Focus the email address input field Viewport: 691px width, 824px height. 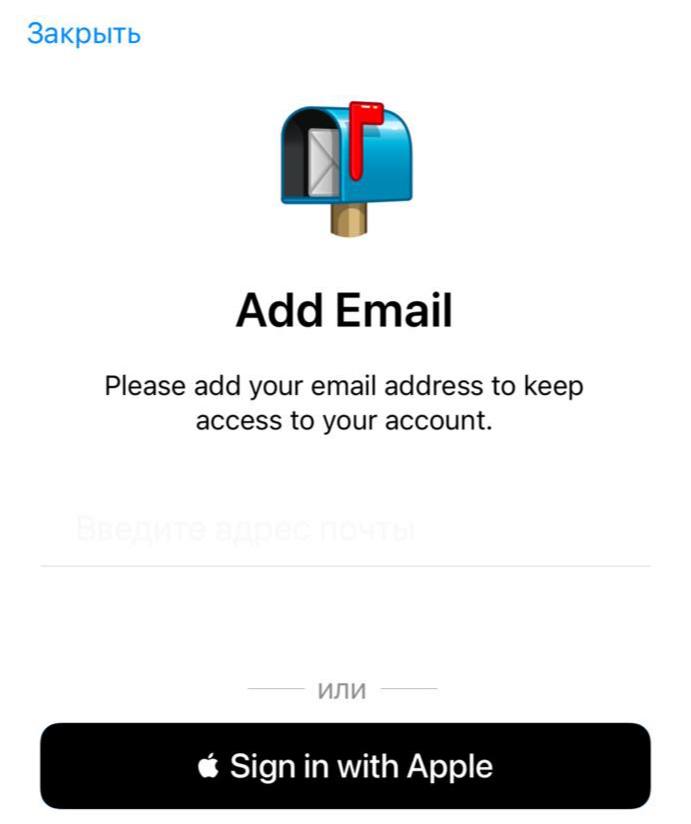345,530
